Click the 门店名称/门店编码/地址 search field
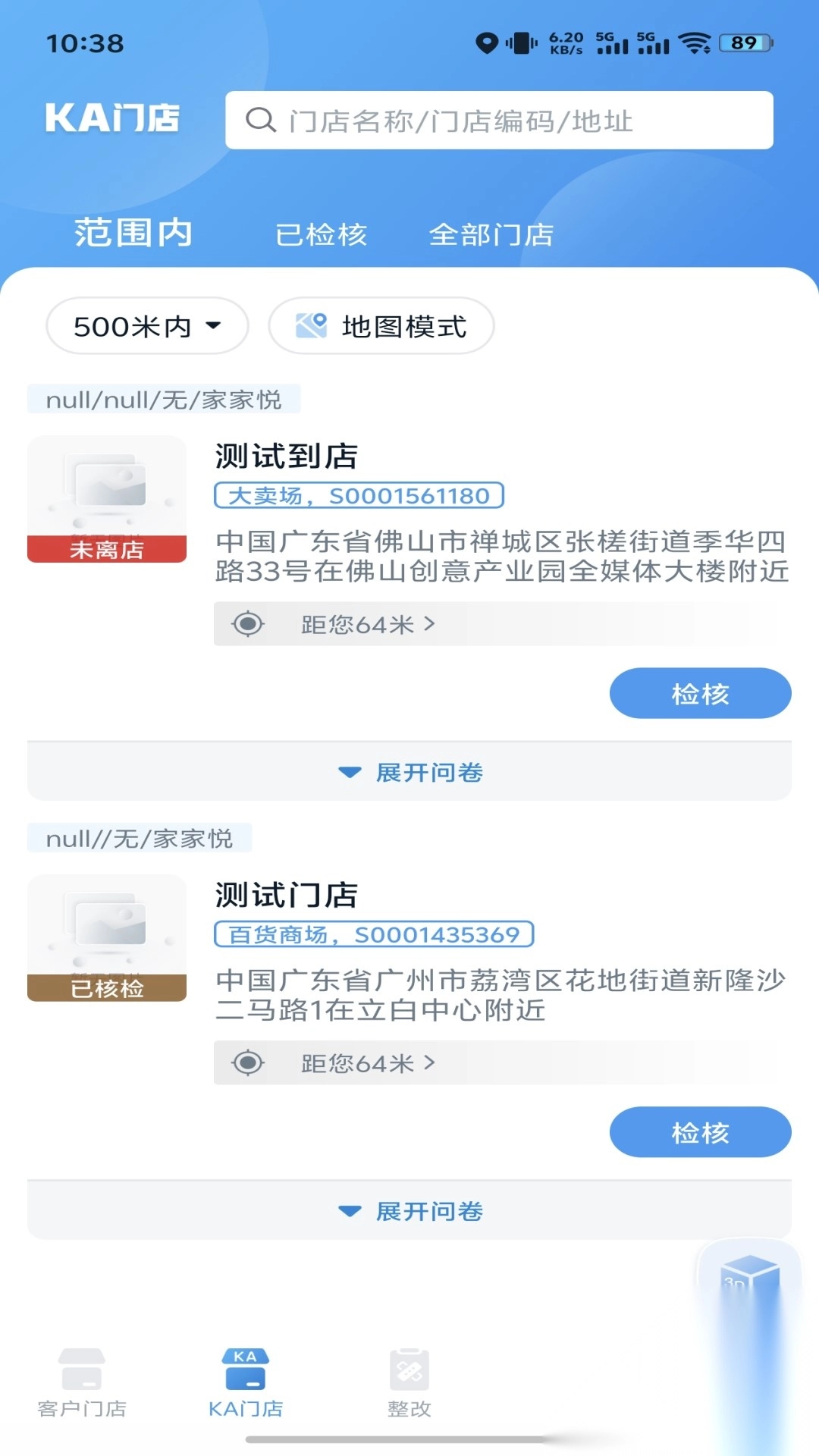The width and height of the screenshot is (819, 1456). click(x=499, y=120)
